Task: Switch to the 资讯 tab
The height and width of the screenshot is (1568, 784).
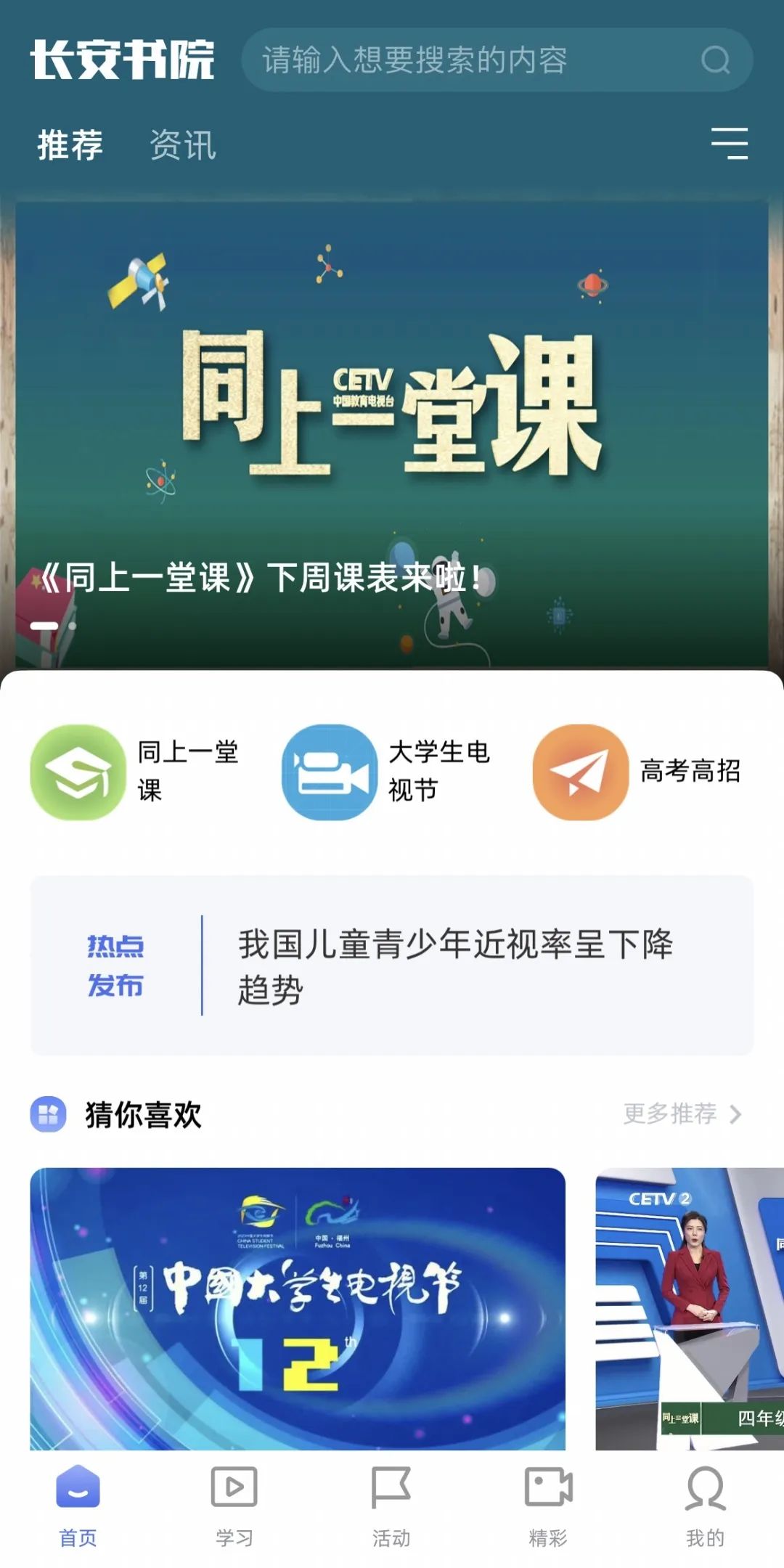Action: pos(182,144)
